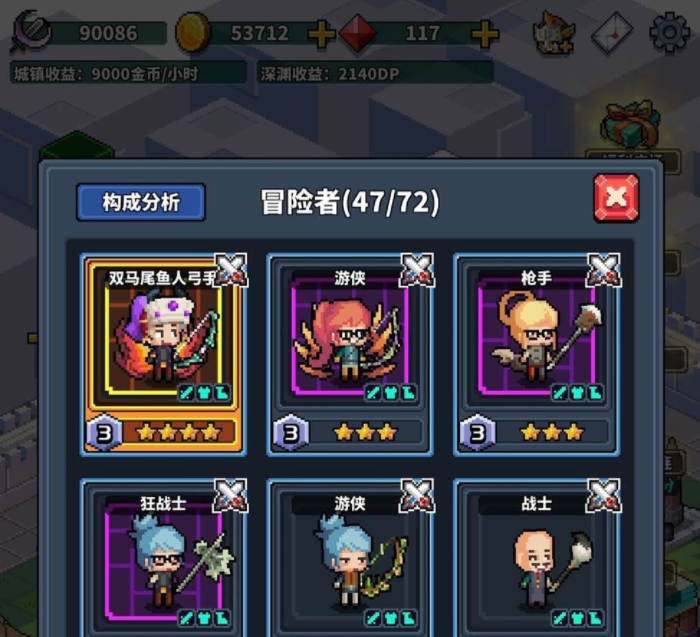
Task: Select the 枪手 adventurer card
Action: 535,352
